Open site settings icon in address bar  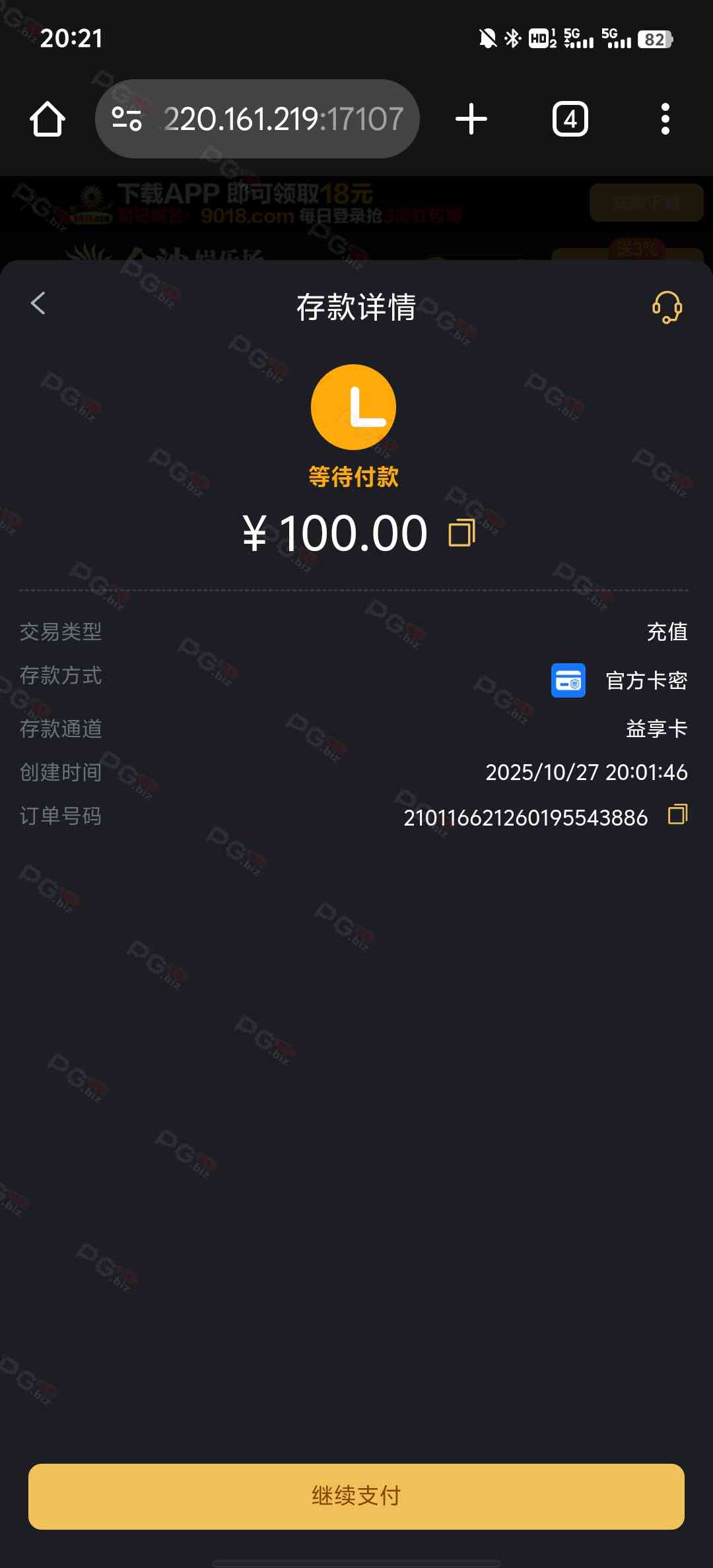(127, 119)
